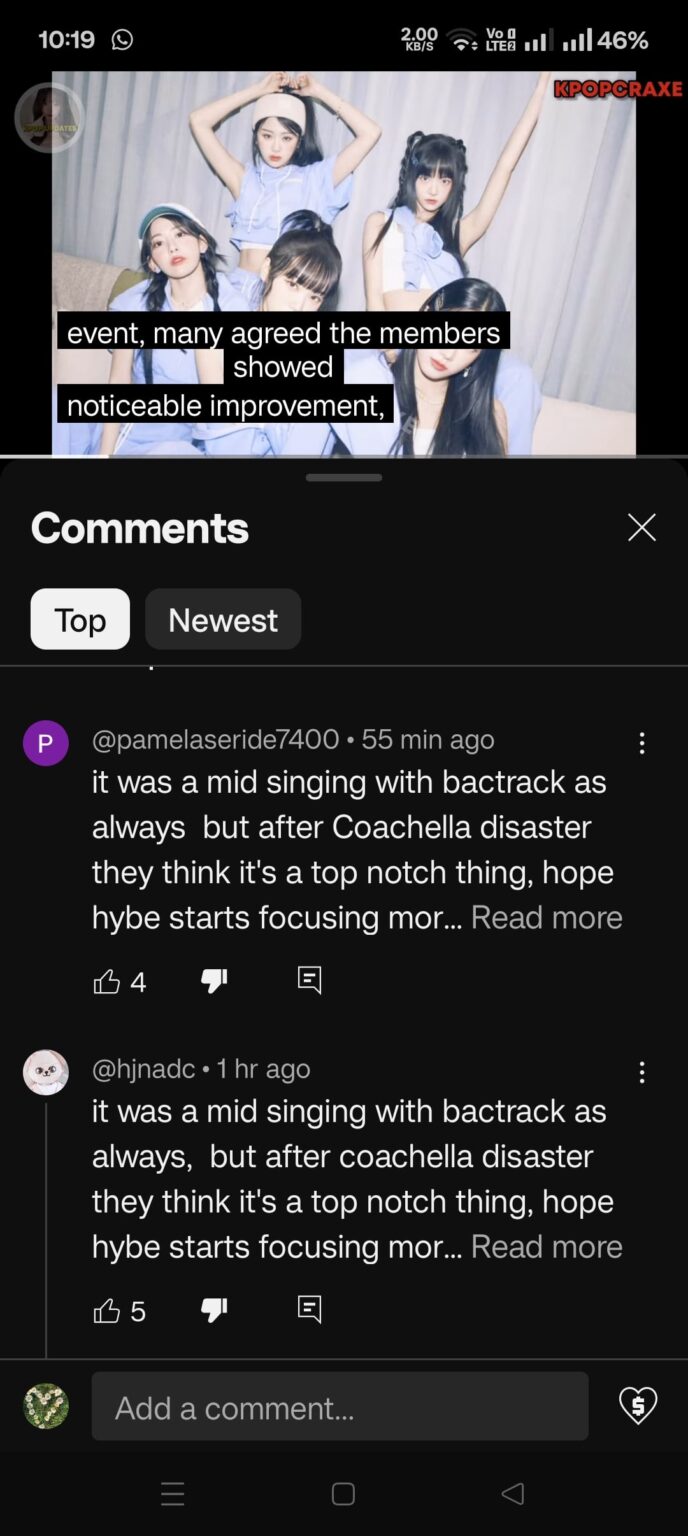Open the Super Thanks heart icon
Image resolution: width=688 pixels, height=1536 pixels.
point(637,1406)
